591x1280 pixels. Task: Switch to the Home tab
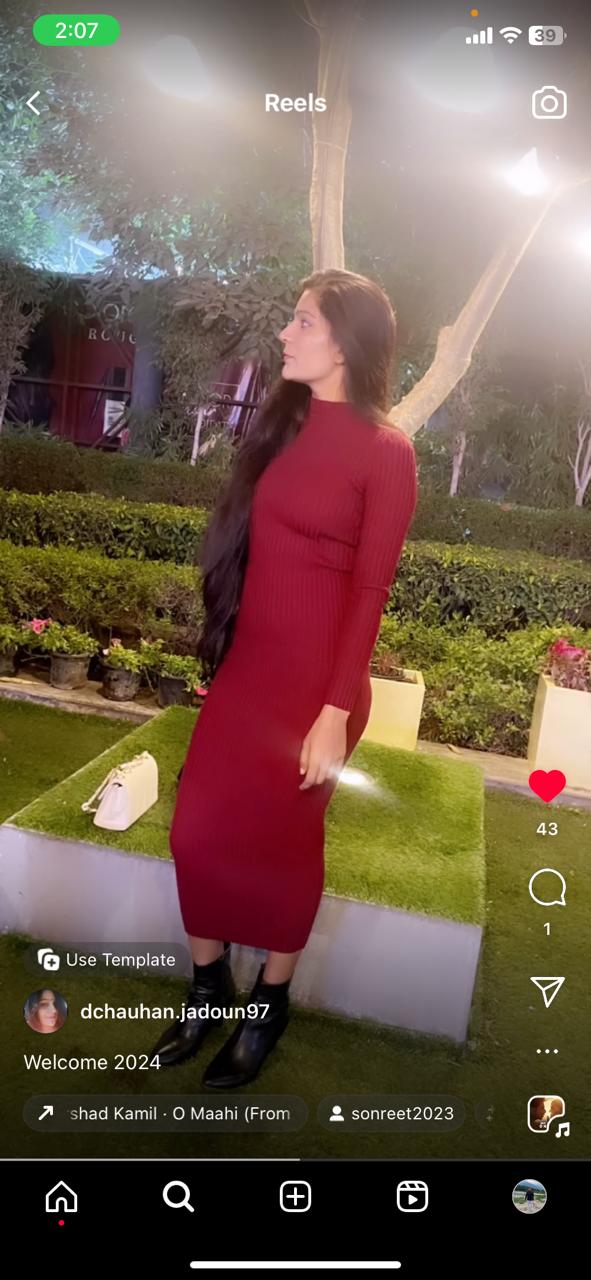click(61, 1196)
